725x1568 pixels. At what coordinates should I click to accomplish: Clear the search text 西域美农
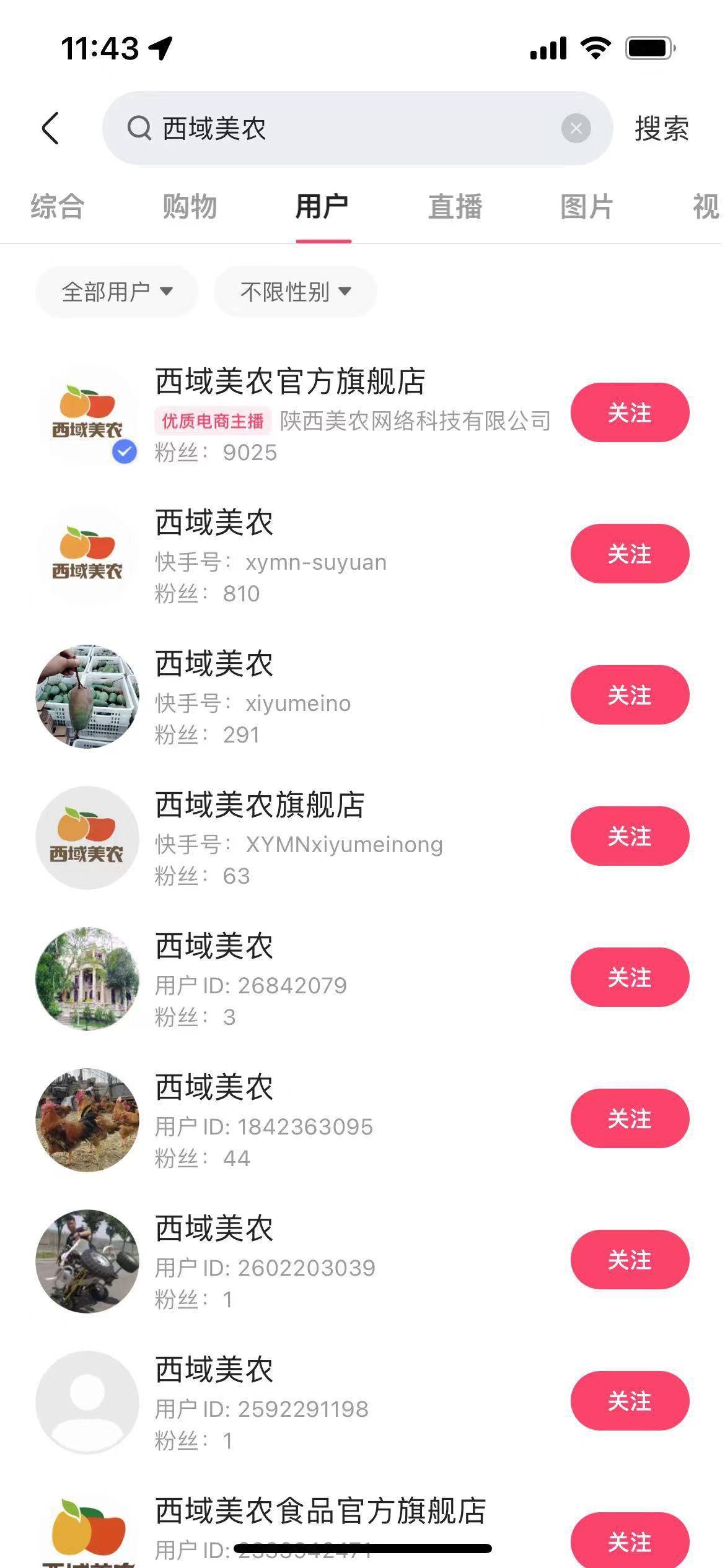(x=576, y=128)
